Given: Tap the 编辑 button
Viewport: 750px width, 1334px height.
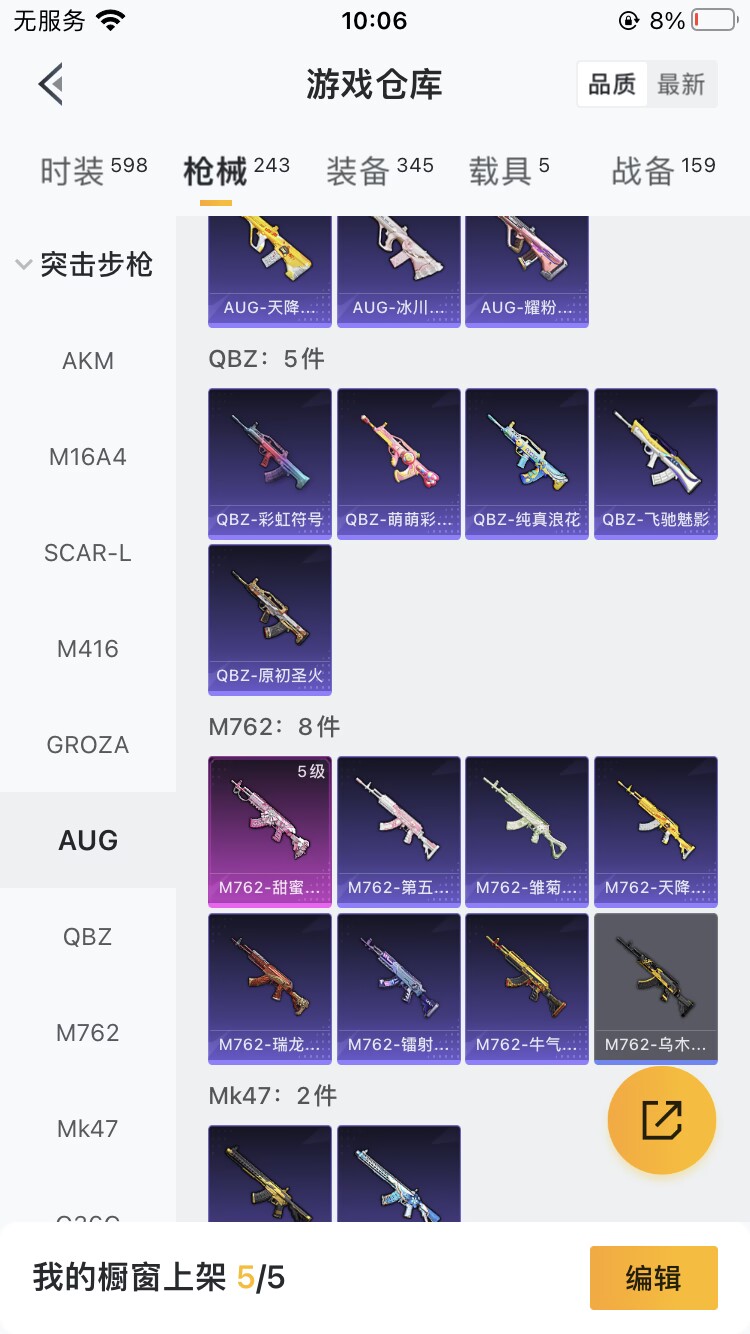Looking at the screenshot, I should pos(654,1278).
